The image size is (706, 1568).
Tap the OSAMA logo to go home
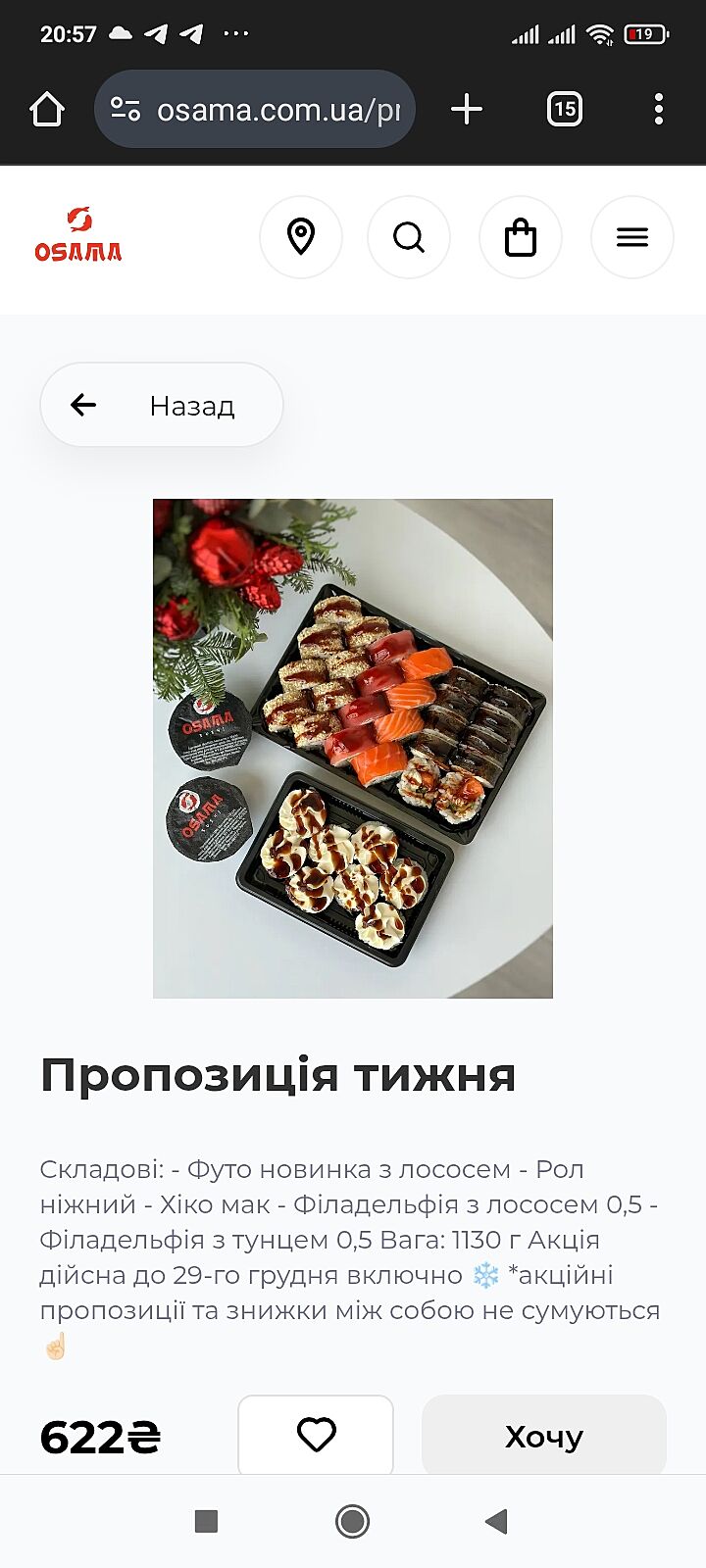pyautogui.click(x=78, y=236)
